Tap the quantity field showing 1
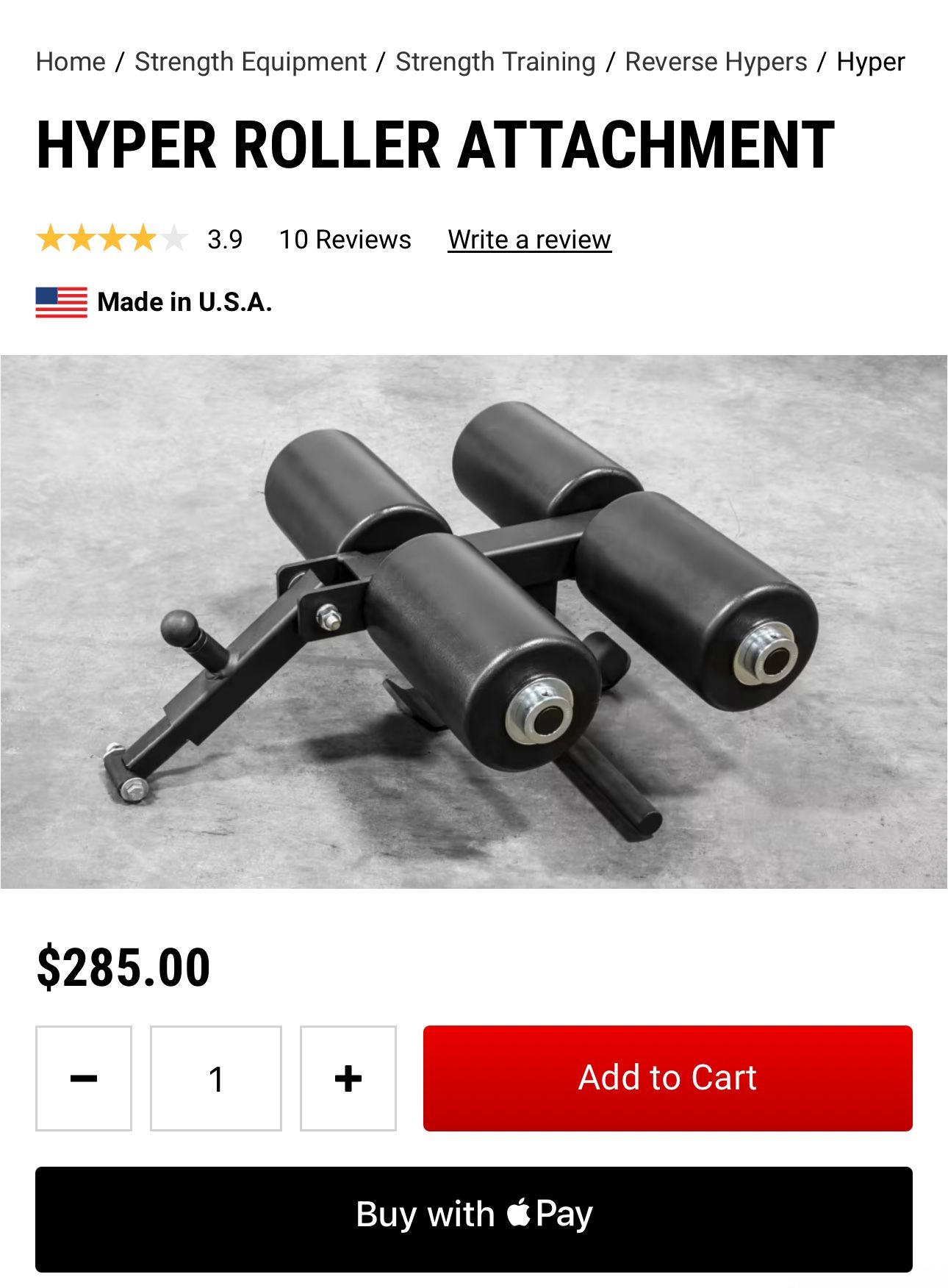 pyautogui.click(x=216, y=1078)
